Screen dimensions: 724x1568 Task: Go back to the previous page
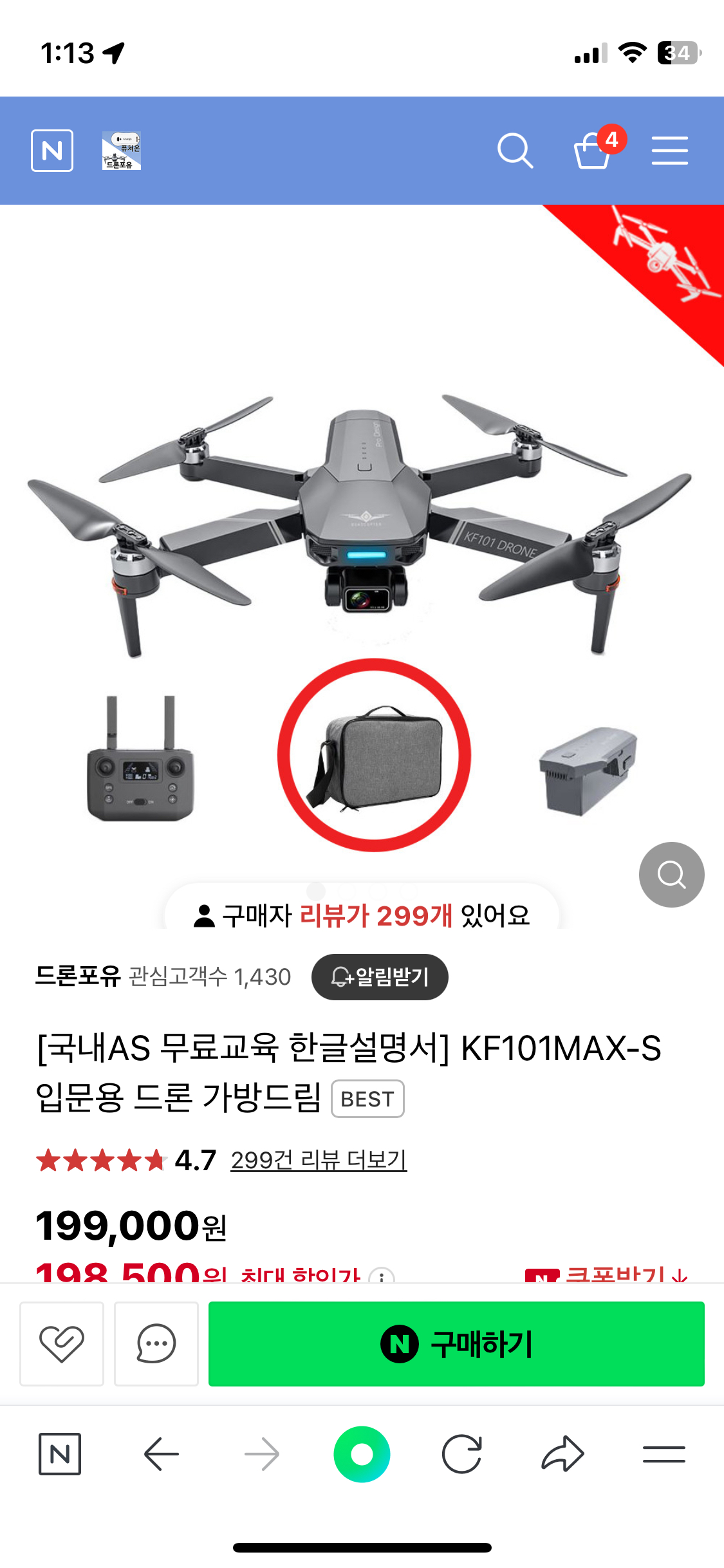(x=161, y=1454)
